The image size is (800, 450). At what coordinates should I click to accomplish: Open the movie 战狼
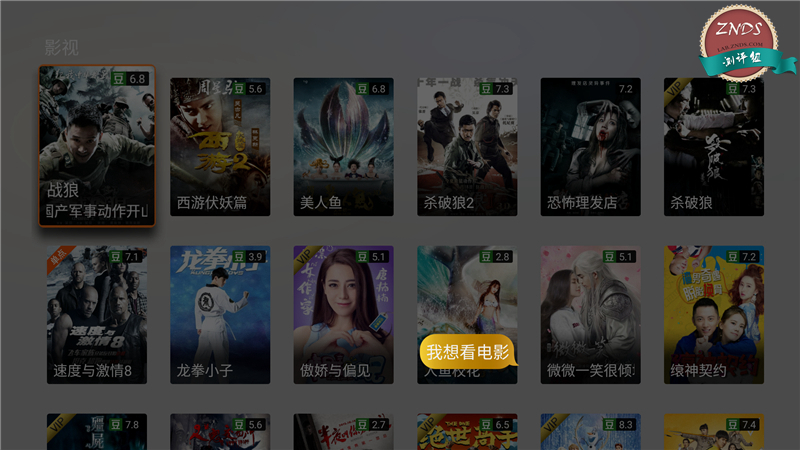click(96, 146)
